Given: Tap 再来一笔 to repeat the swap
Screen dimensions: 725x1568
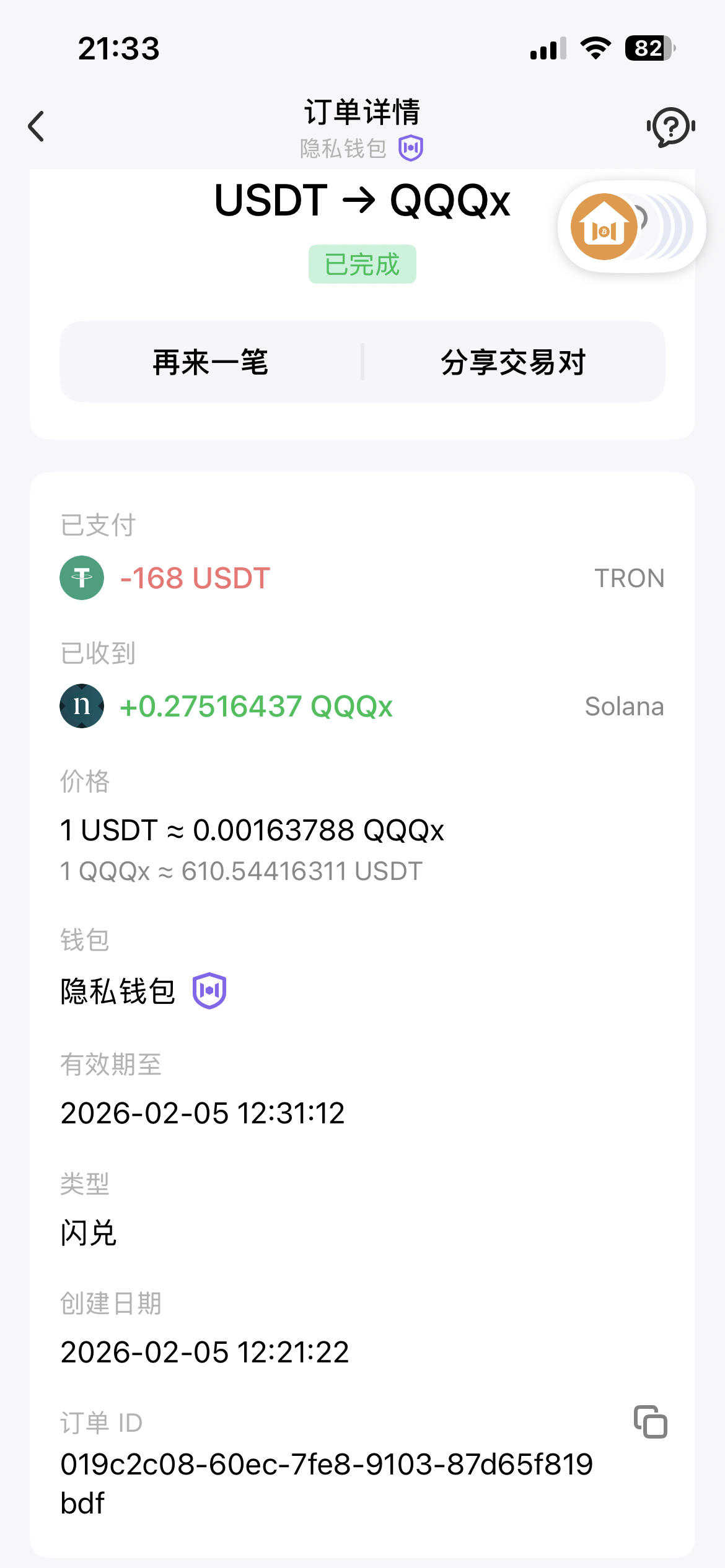Looking at the screenshot, I should point(211,362).
